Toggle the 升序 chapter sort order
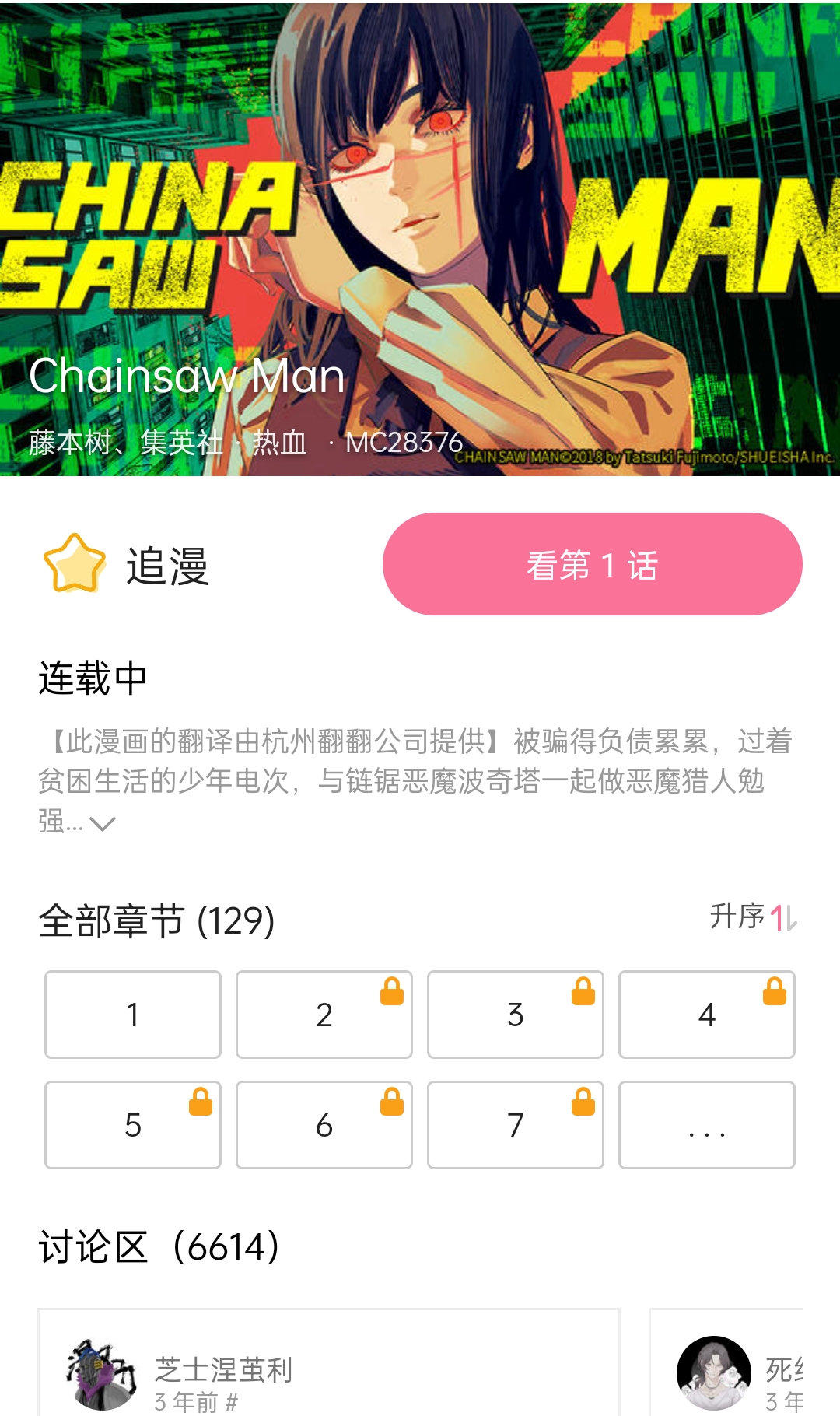Viewport: 840px width, 1416px height. [753, 917]
